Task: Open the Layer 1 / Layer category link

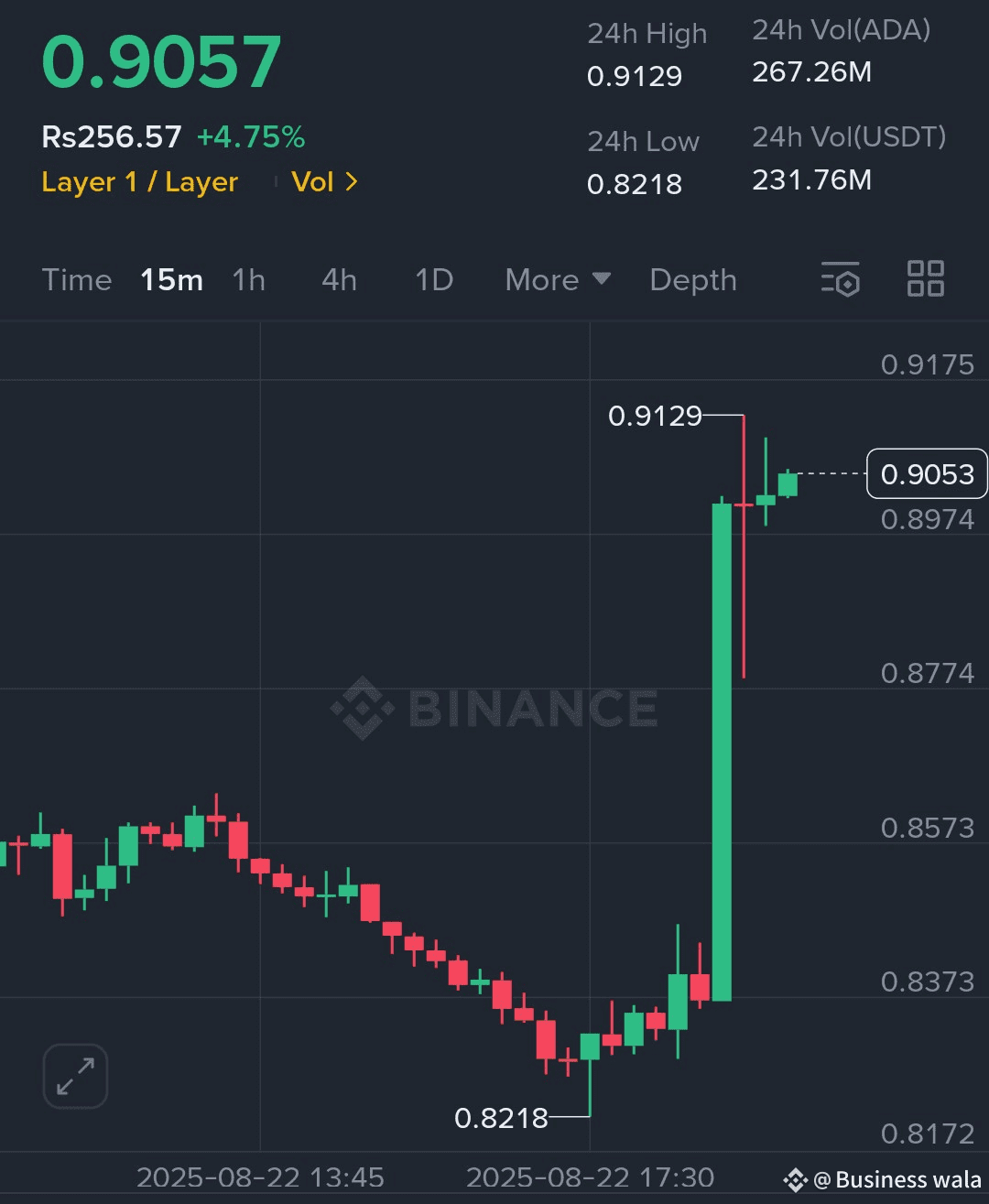Action: click(x=139, y=182)
